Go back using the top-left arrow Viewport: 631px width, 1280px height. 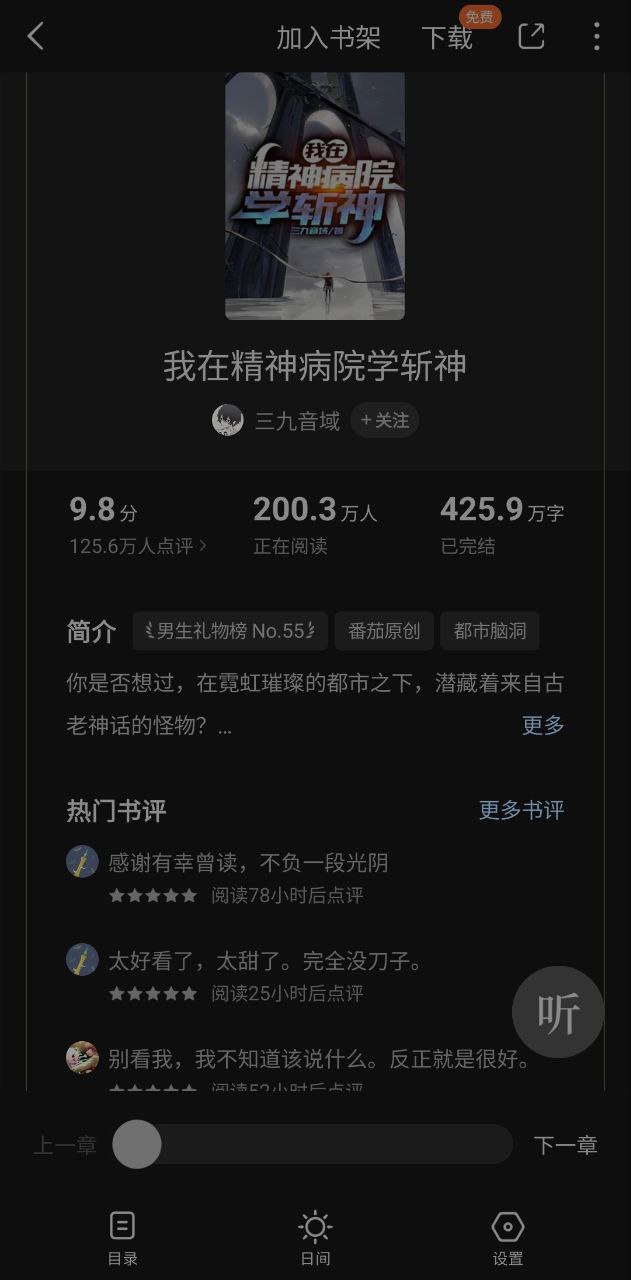[x=36, y=37]
